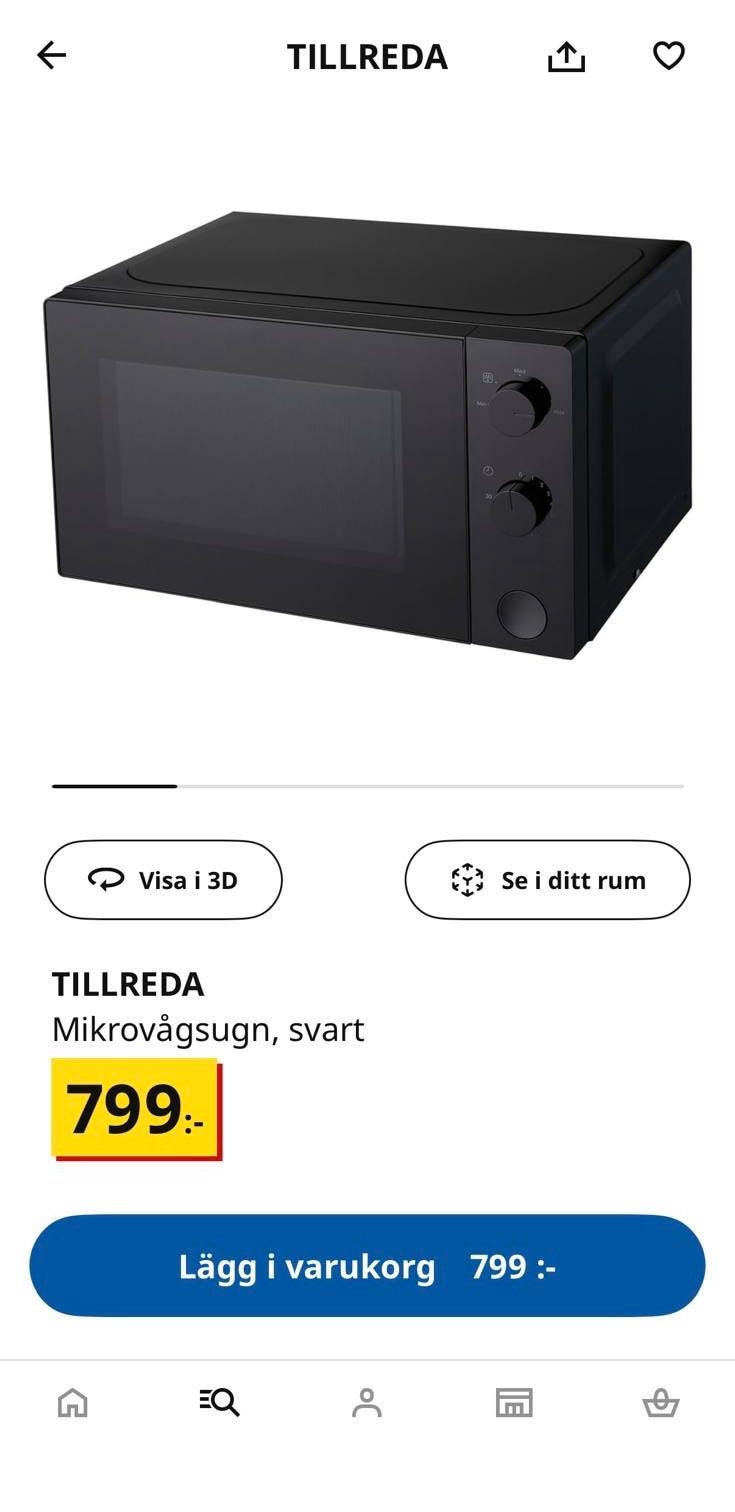This screenshot has height=1512, width=735.
Task: Open the Se i ditt rum AR viewer
Action: click(x=547, y=880)
